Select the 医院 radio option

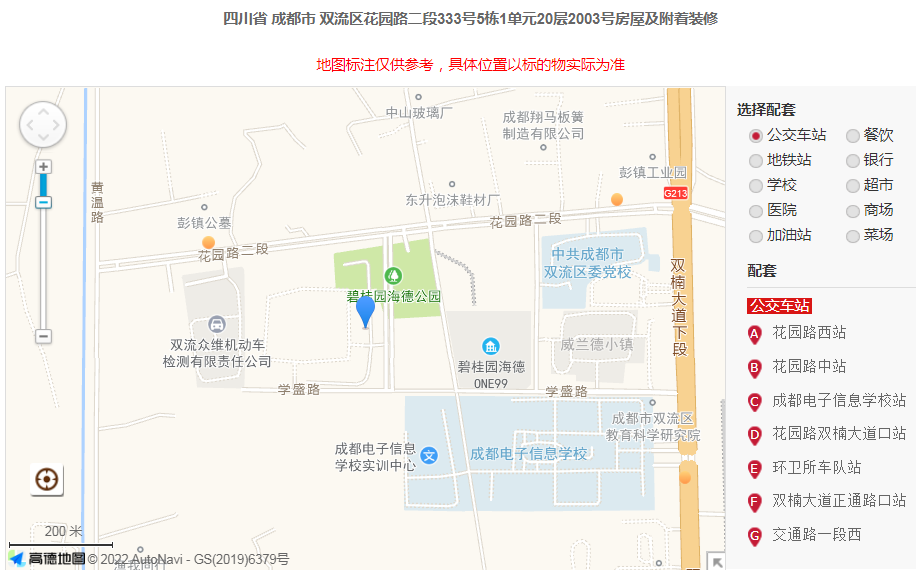(756, 211)
